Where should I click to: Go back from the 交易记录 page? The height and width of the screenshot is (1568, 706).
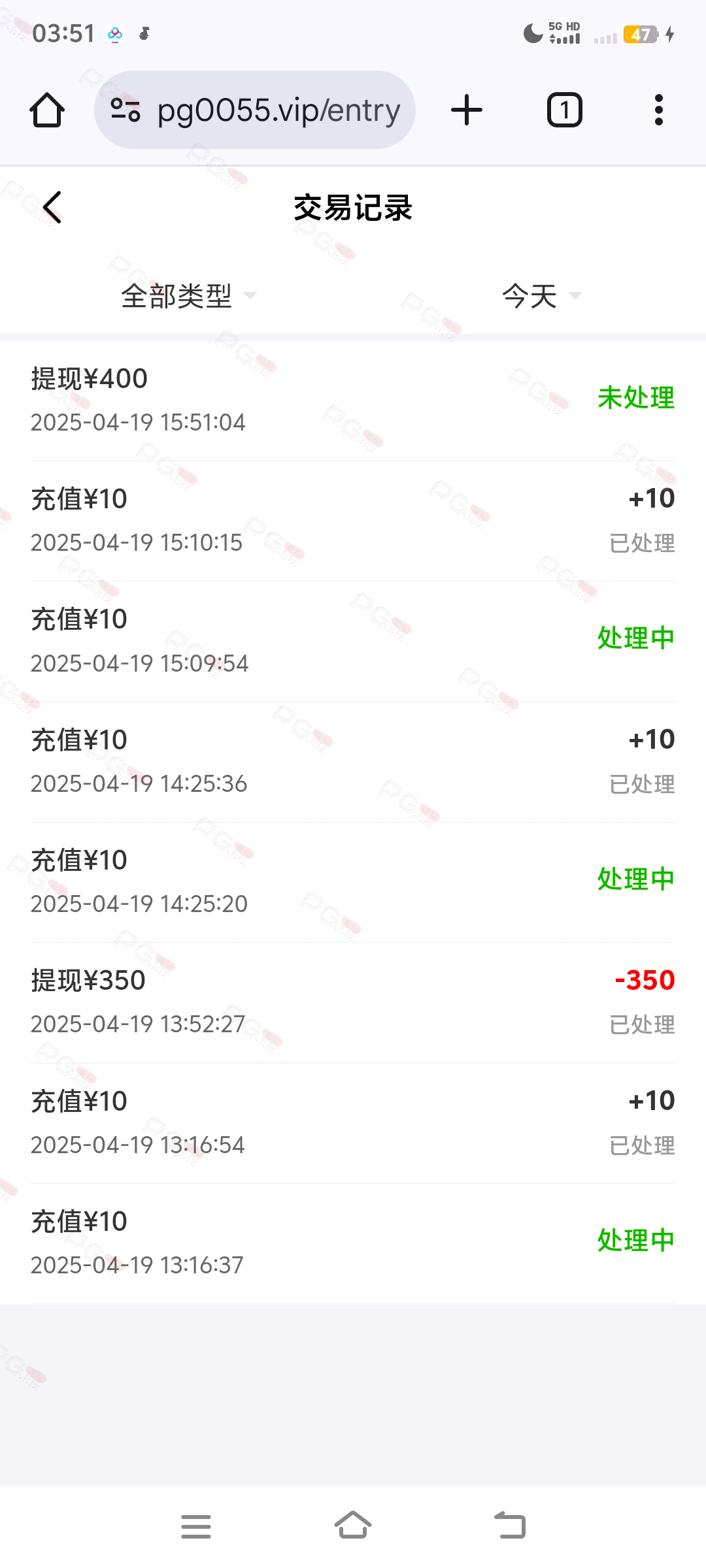[x=52, y=207]
